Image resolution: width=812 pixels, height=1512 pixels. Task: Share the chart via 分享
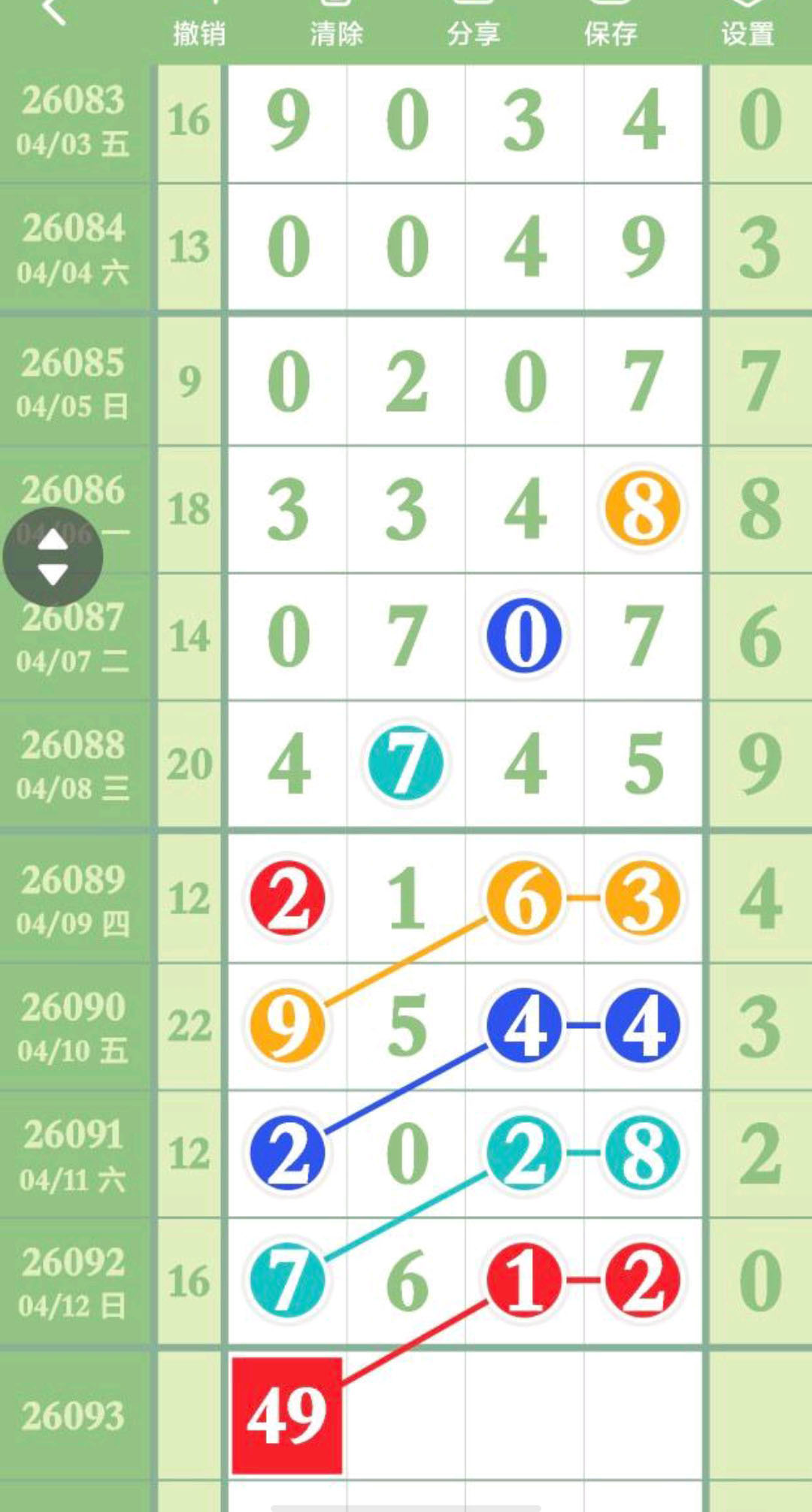point(473,30)
